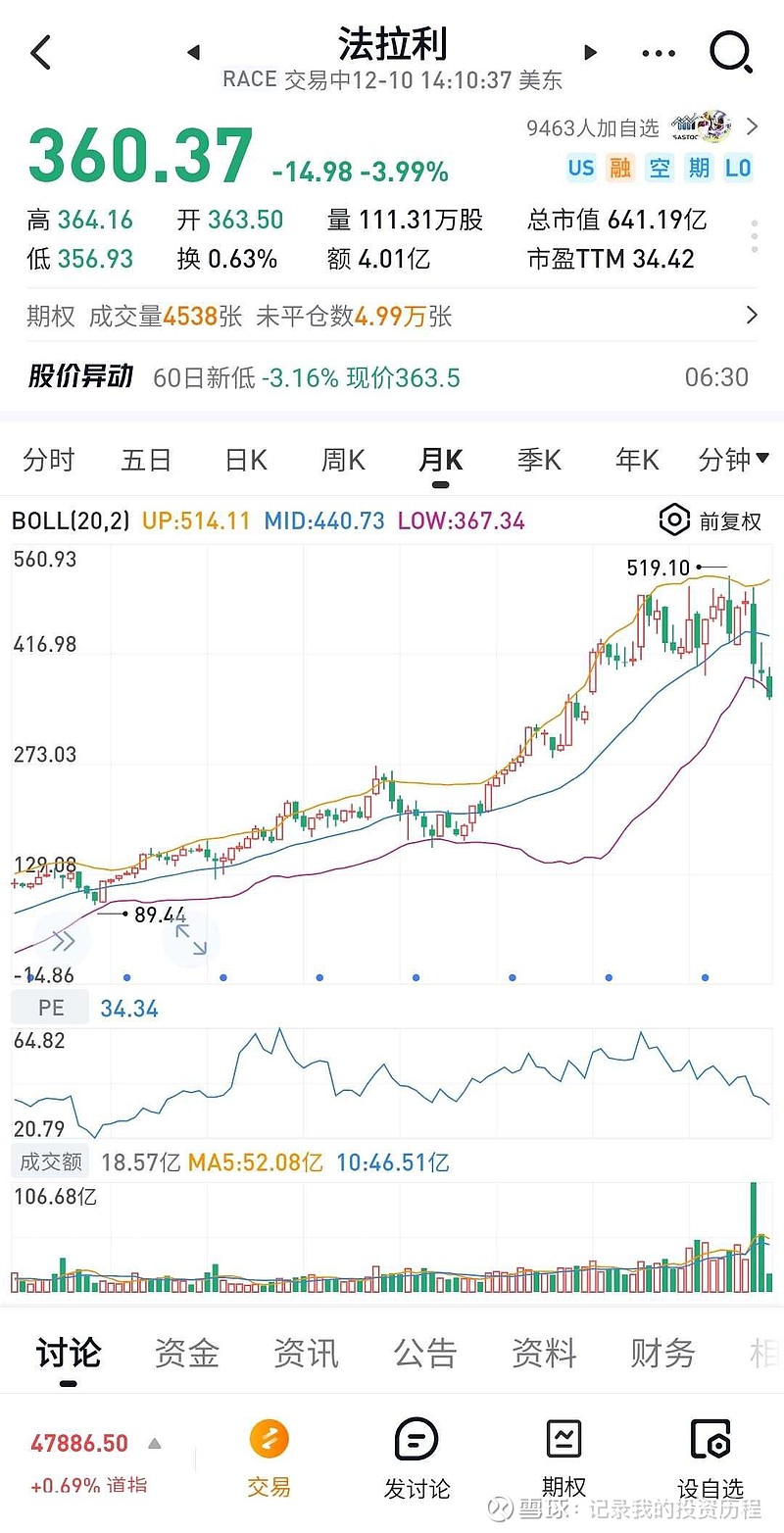Switch to the 五日 chart tab
The width and height of the screenshot is (784, 1533).
[146, 460]
